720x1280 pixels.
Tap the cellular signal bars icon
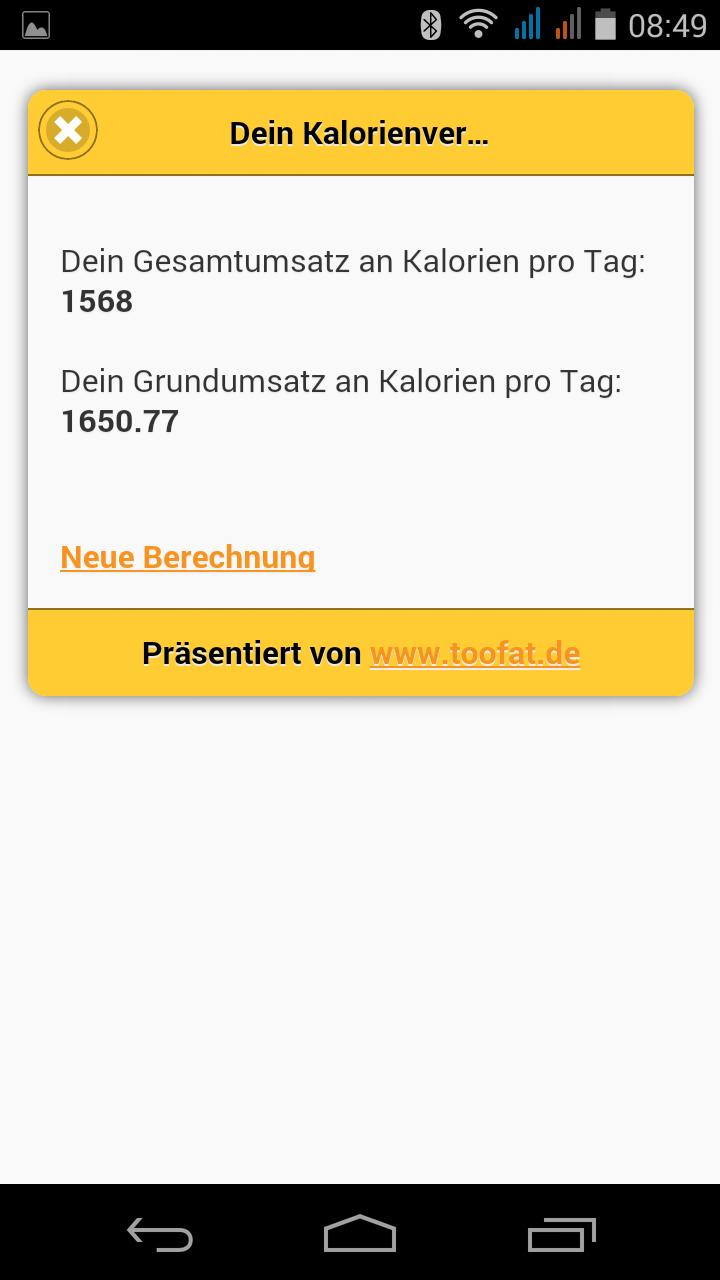(527, 24)
